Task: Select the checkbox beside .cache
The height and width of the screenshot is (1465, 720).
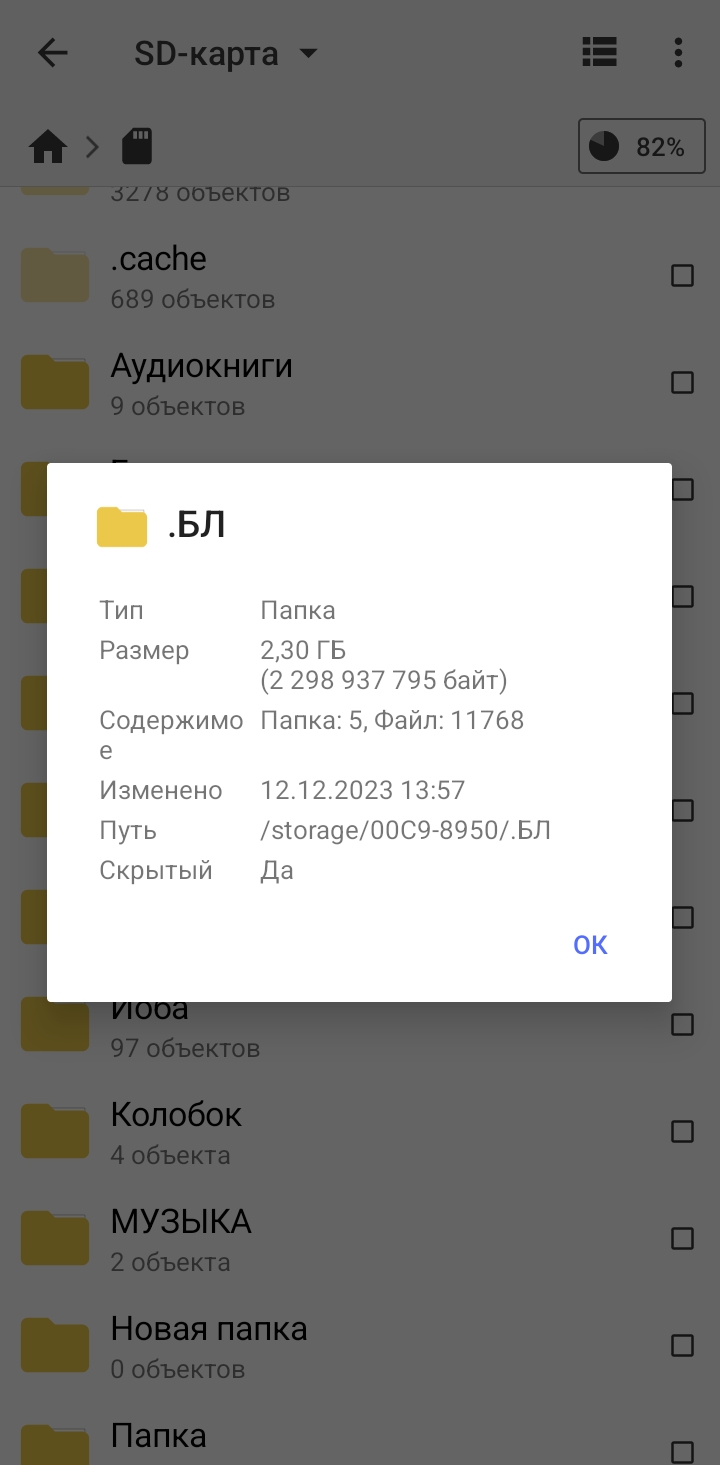Action: pyautogui.click(x=682, y=276)
